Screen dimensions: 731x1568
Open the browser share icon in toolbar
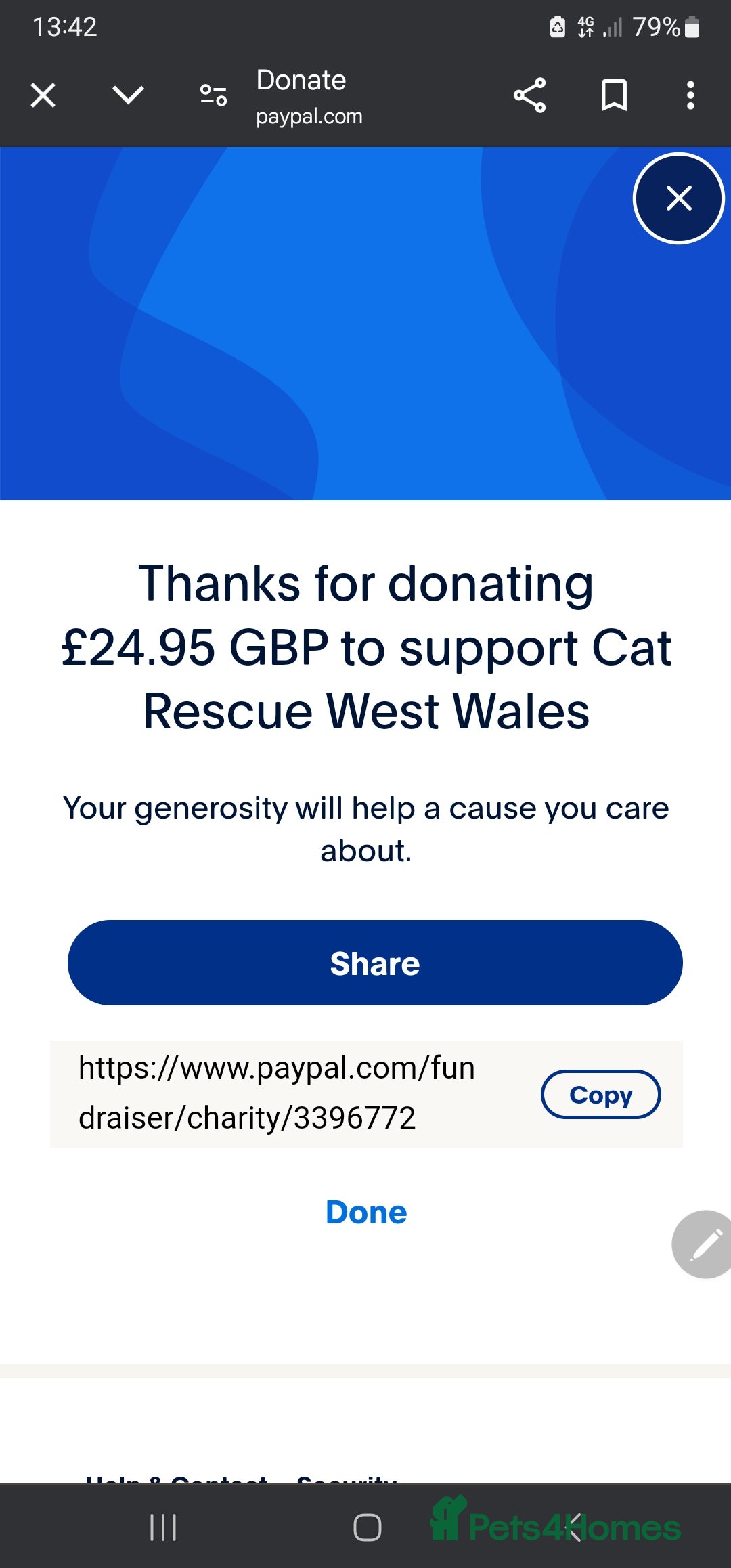point(530,95)
